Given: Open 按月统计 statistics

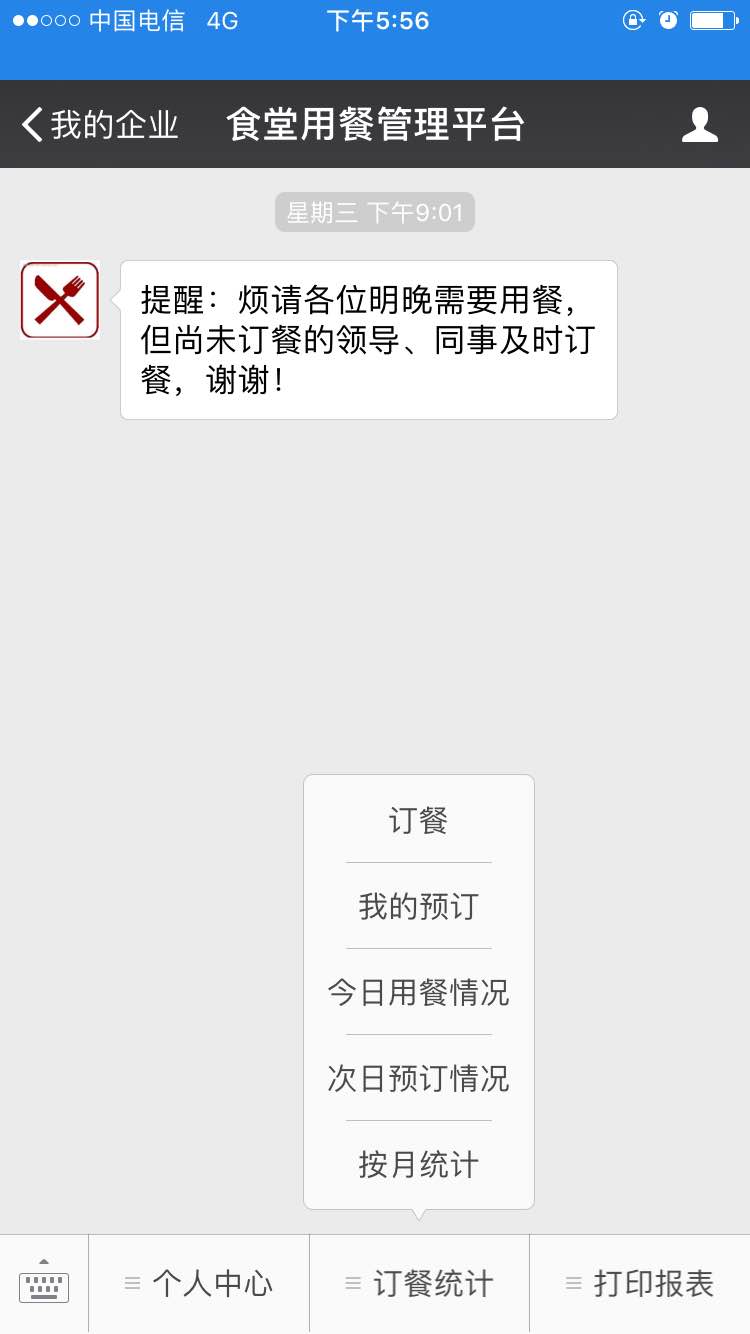Looking at the screenshot, I should [419, 1164].
